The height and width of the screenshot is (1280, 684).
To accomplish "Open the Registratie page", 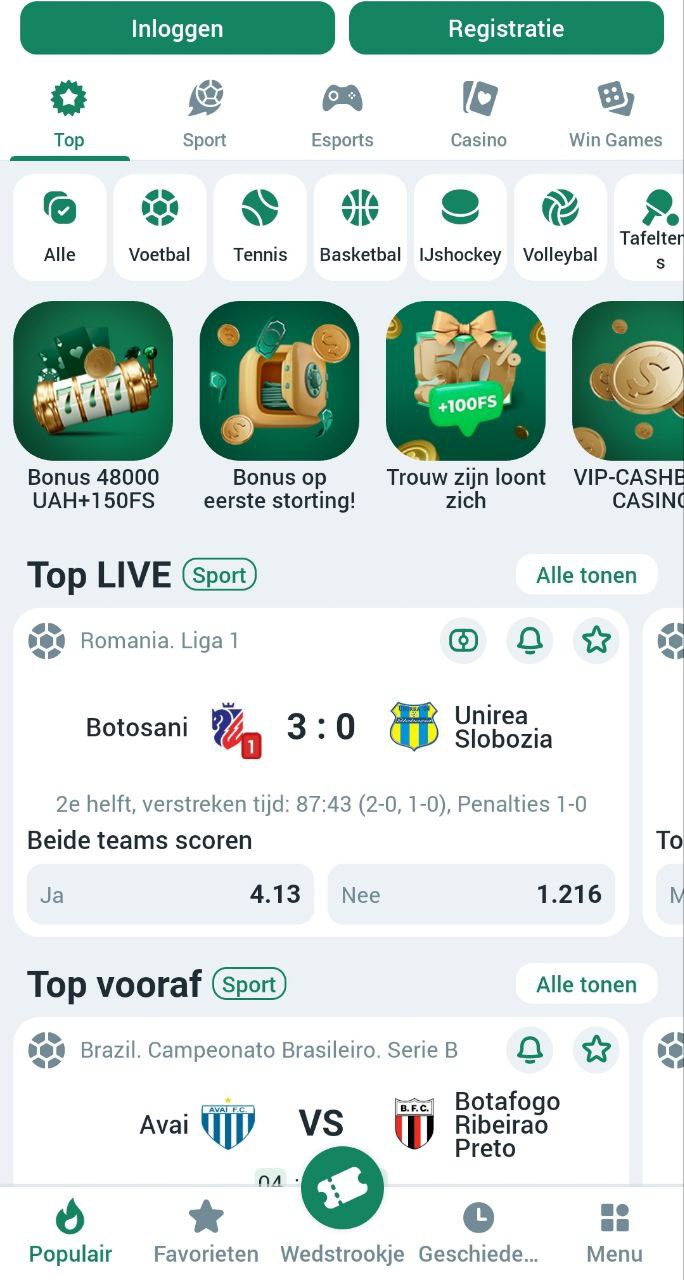I will pyautogui.click(x=506, y=28).
